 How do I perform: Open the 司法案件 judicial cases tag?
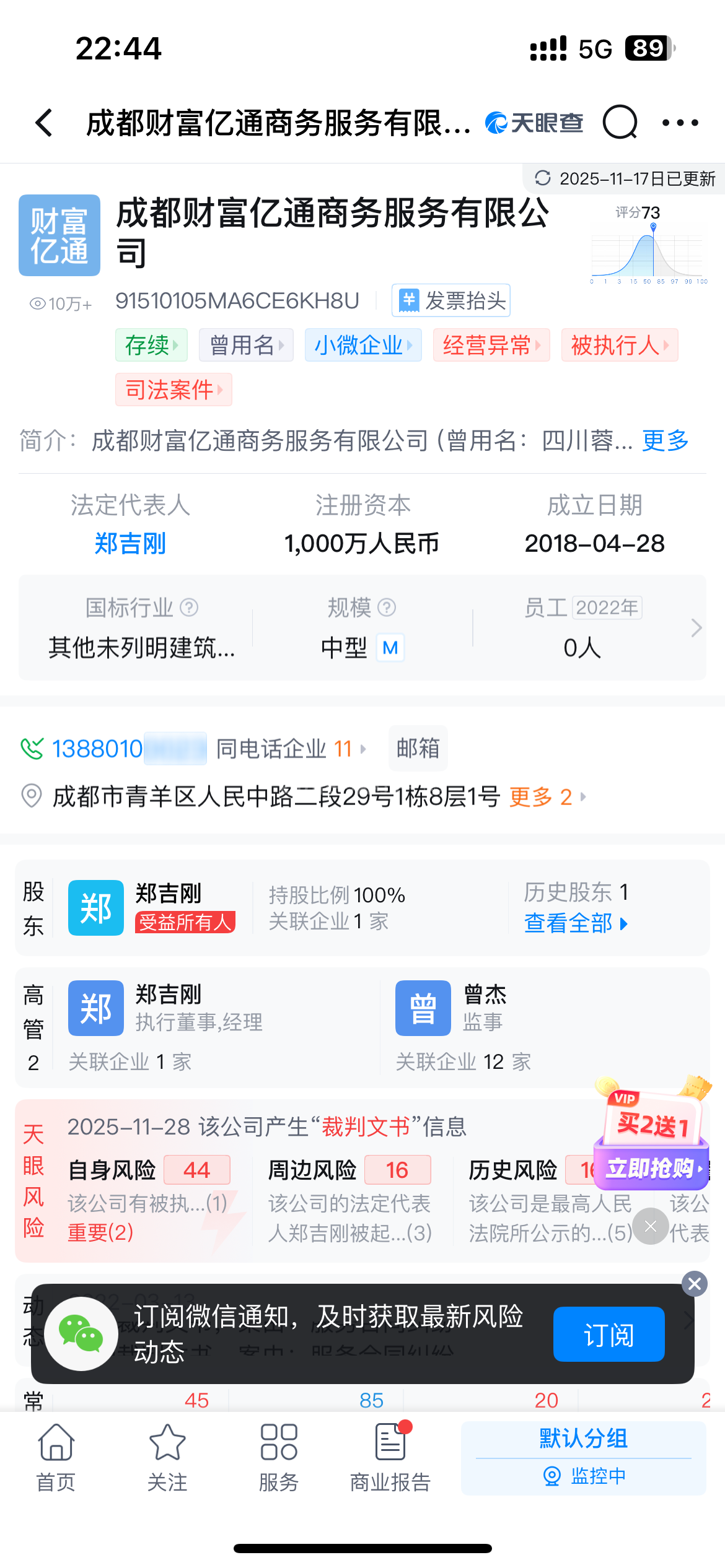[x=174, y=390]
